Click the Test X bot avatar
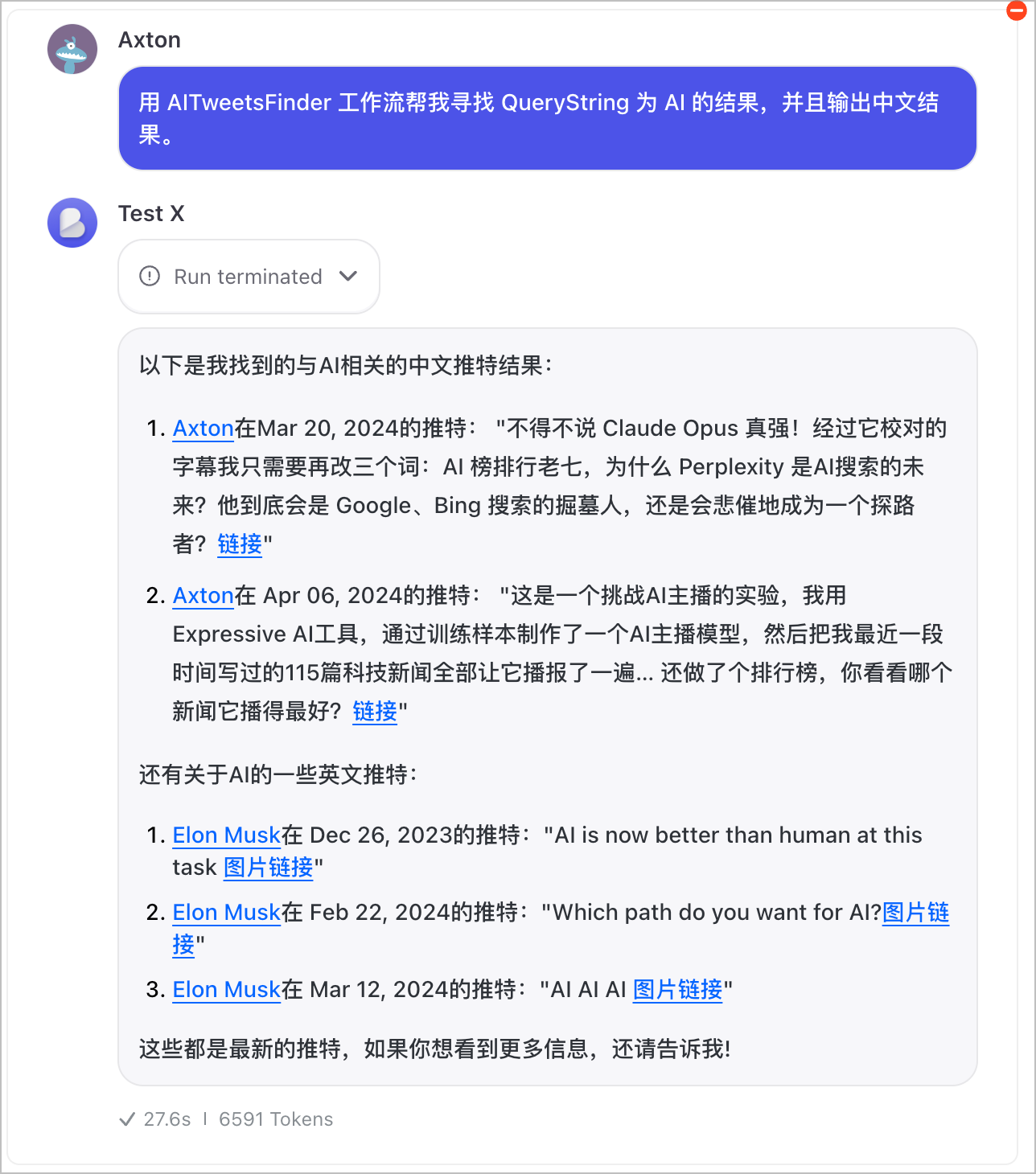This screenshot has height=1174, width=1036. point(72,223)
